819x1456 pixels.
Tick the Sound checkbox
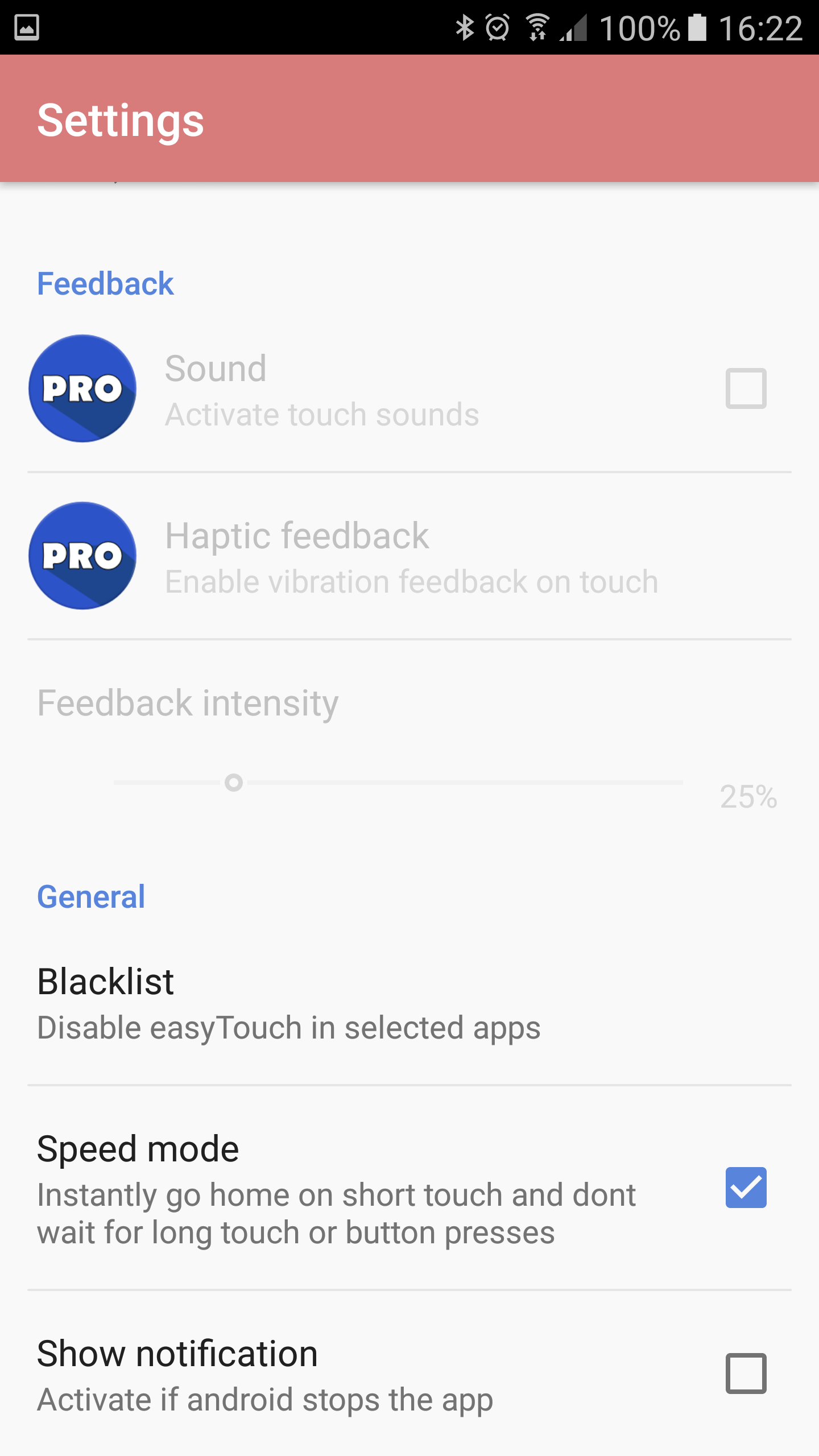pyautogui.click(x=746, y=388)
